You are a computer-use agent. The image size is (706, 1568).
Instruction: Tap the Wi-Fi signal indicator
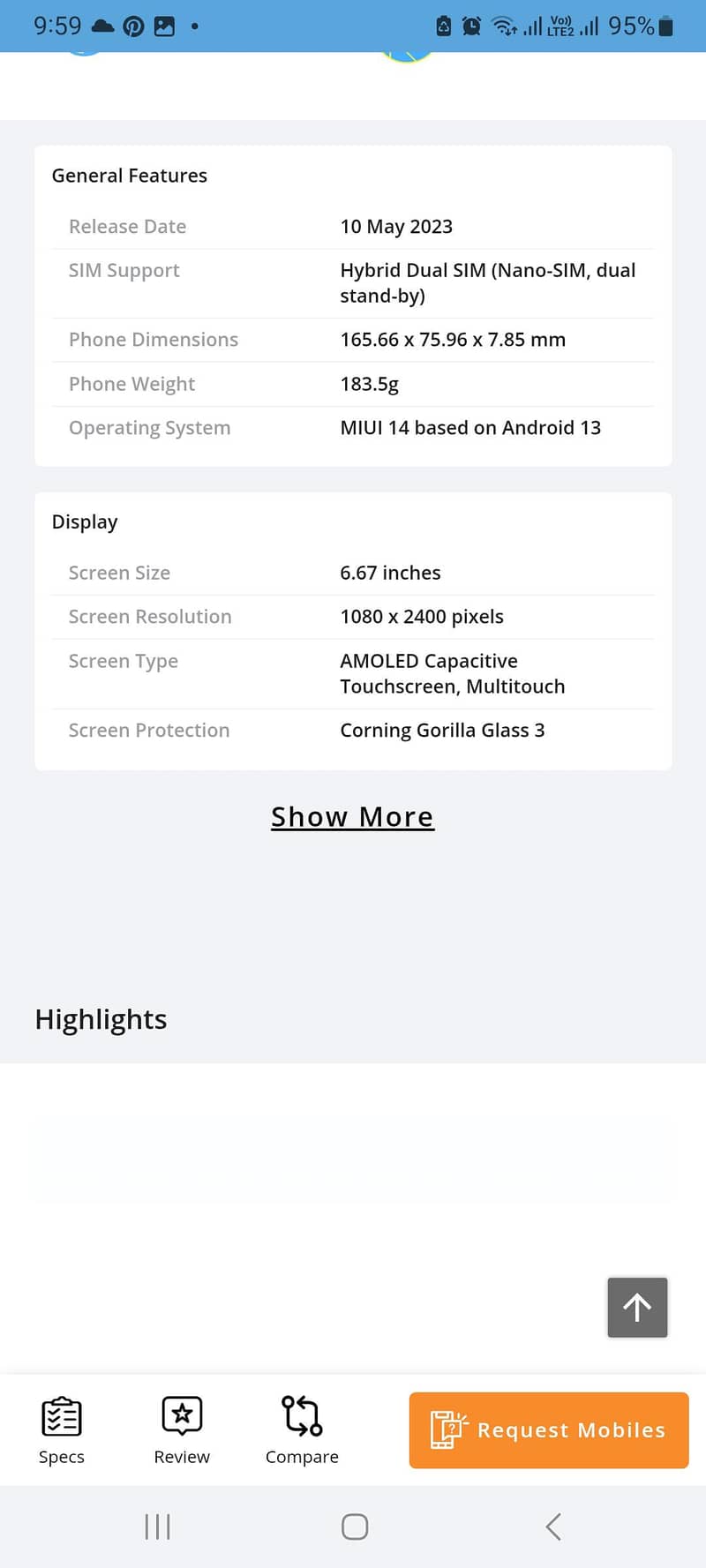point(503,26)
